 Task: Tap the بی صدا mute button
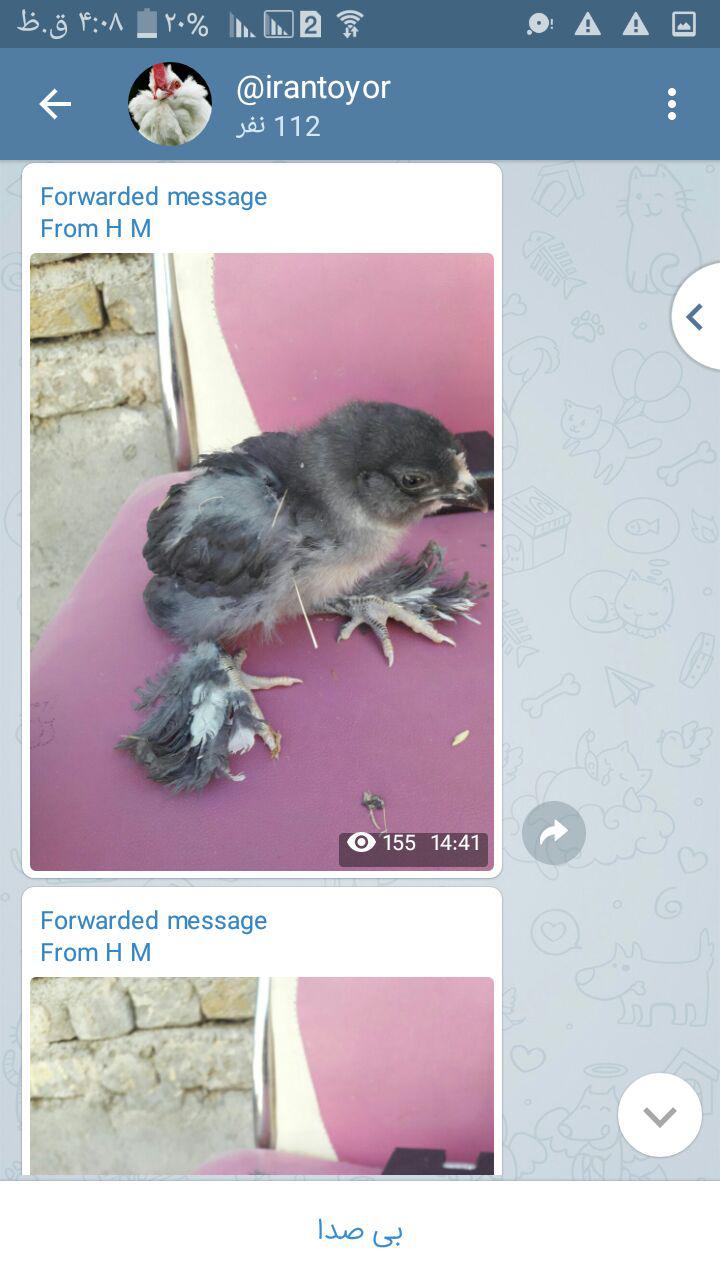click(x=360, y=1231)
